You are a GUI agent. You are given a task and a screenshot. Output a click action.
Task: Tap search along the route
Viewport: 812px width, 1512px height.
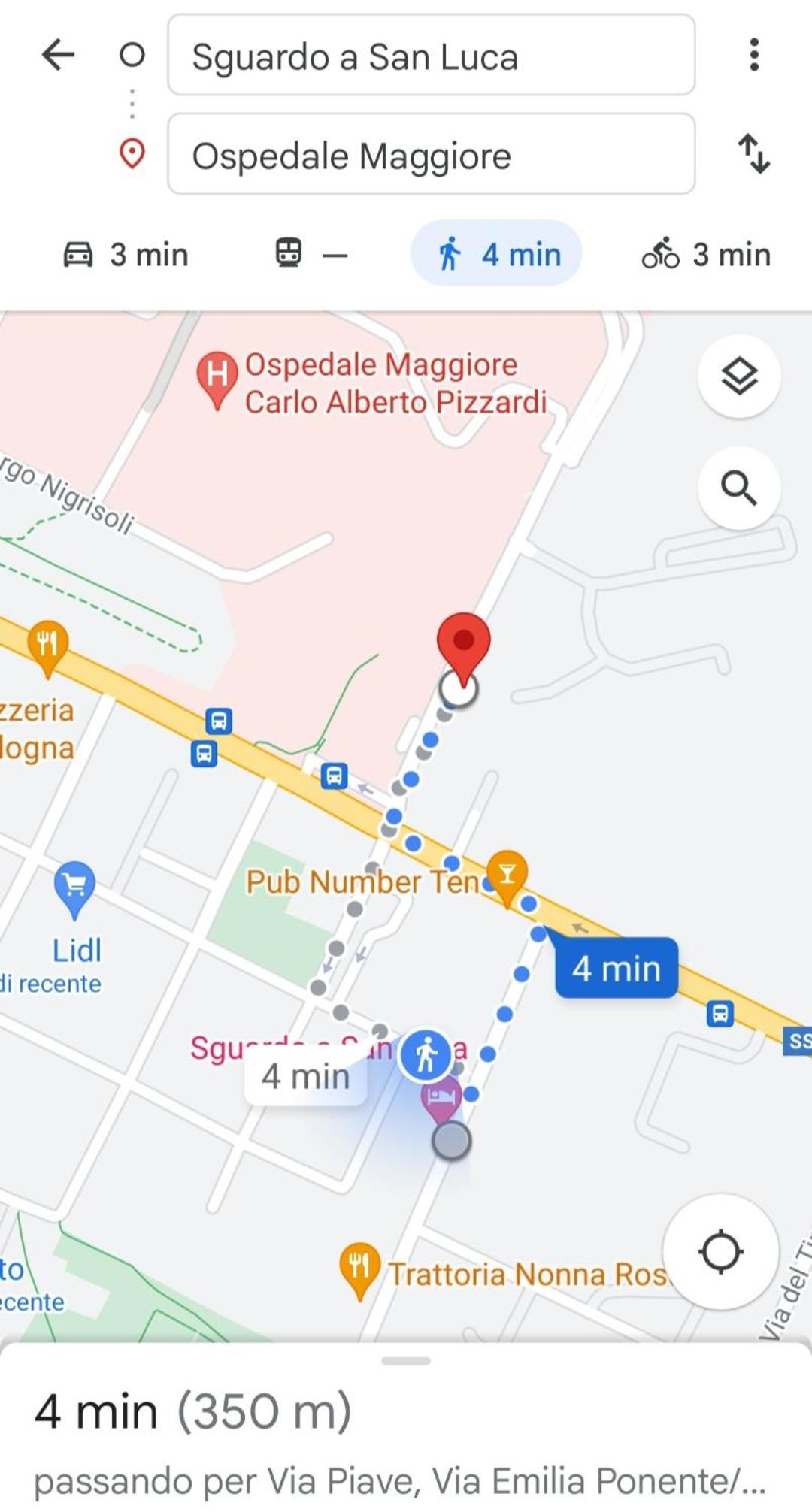739,488
